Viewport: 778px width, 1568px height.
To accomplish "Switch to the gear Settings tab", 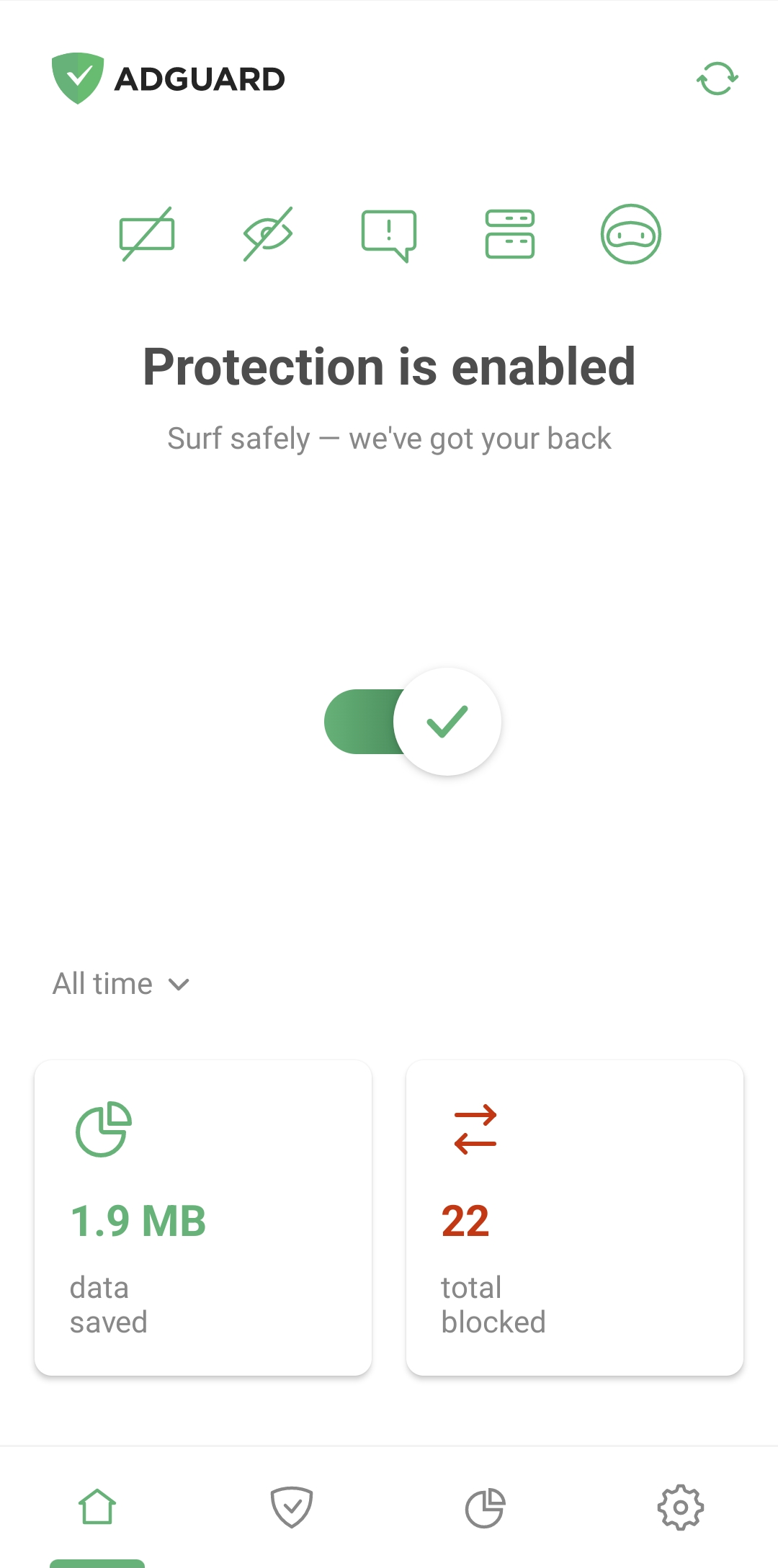I will pos(680,1507).
